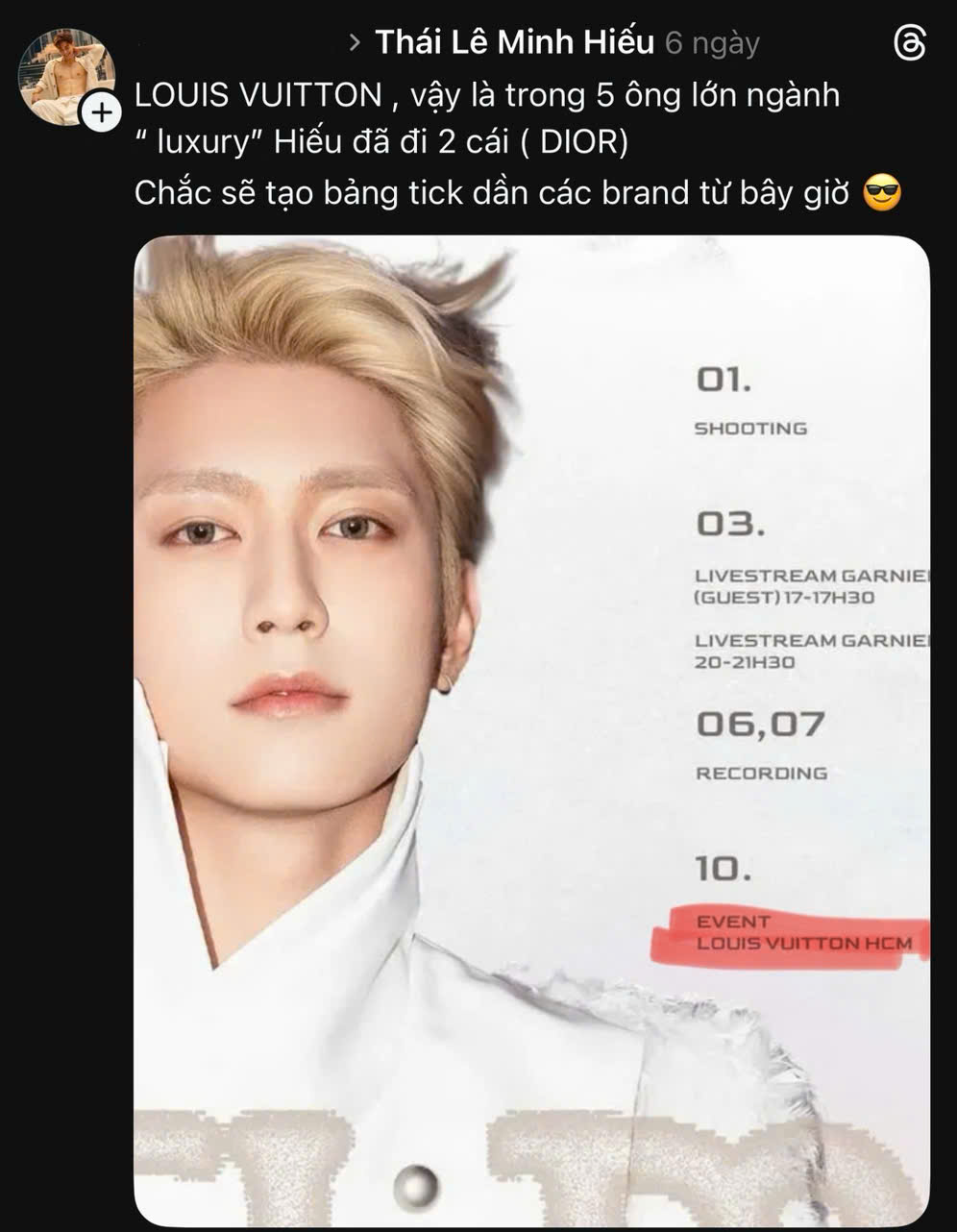This screenshot has height=1232, width=957.
Task: Open the attached schedule poster image
Action: point(531,730)
